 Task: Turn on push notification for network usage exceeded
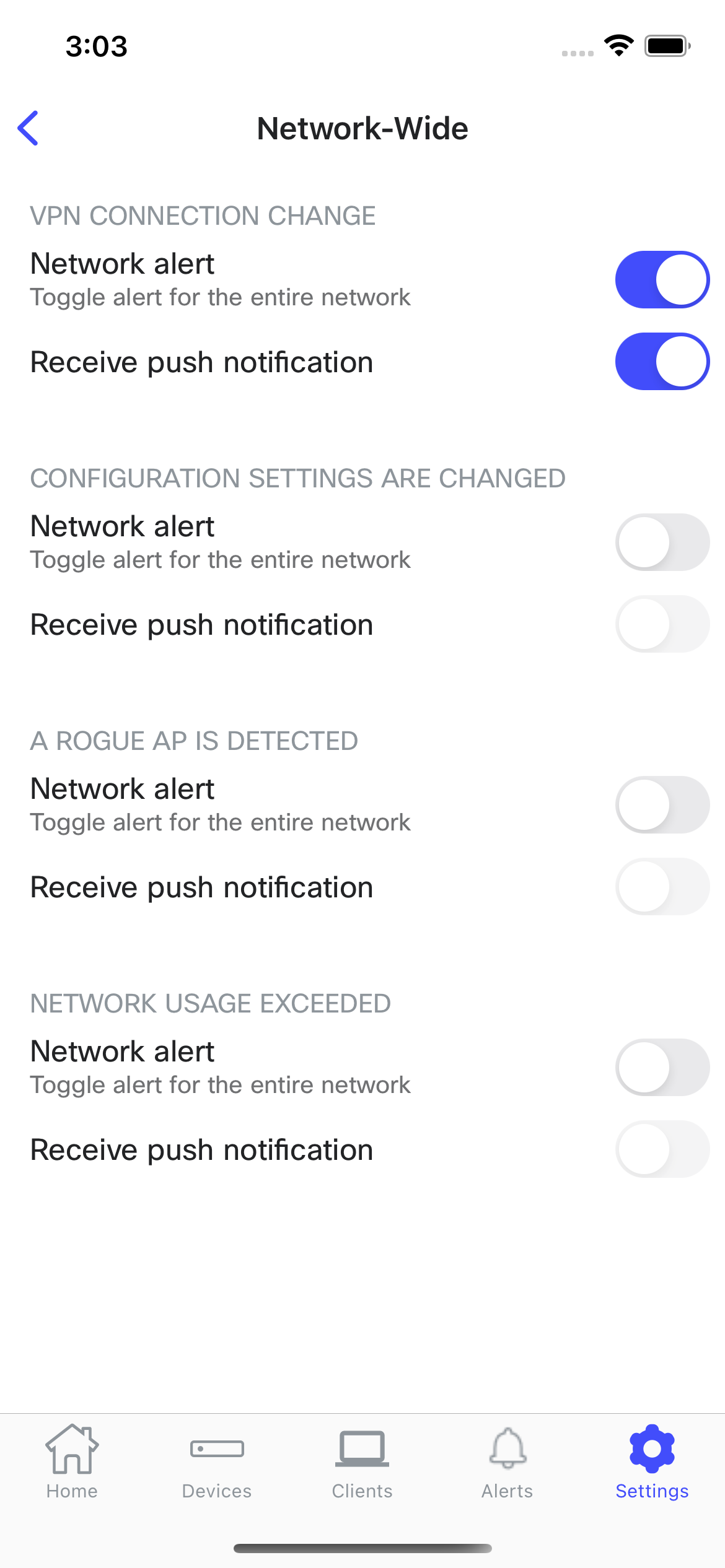(661, 1149)
